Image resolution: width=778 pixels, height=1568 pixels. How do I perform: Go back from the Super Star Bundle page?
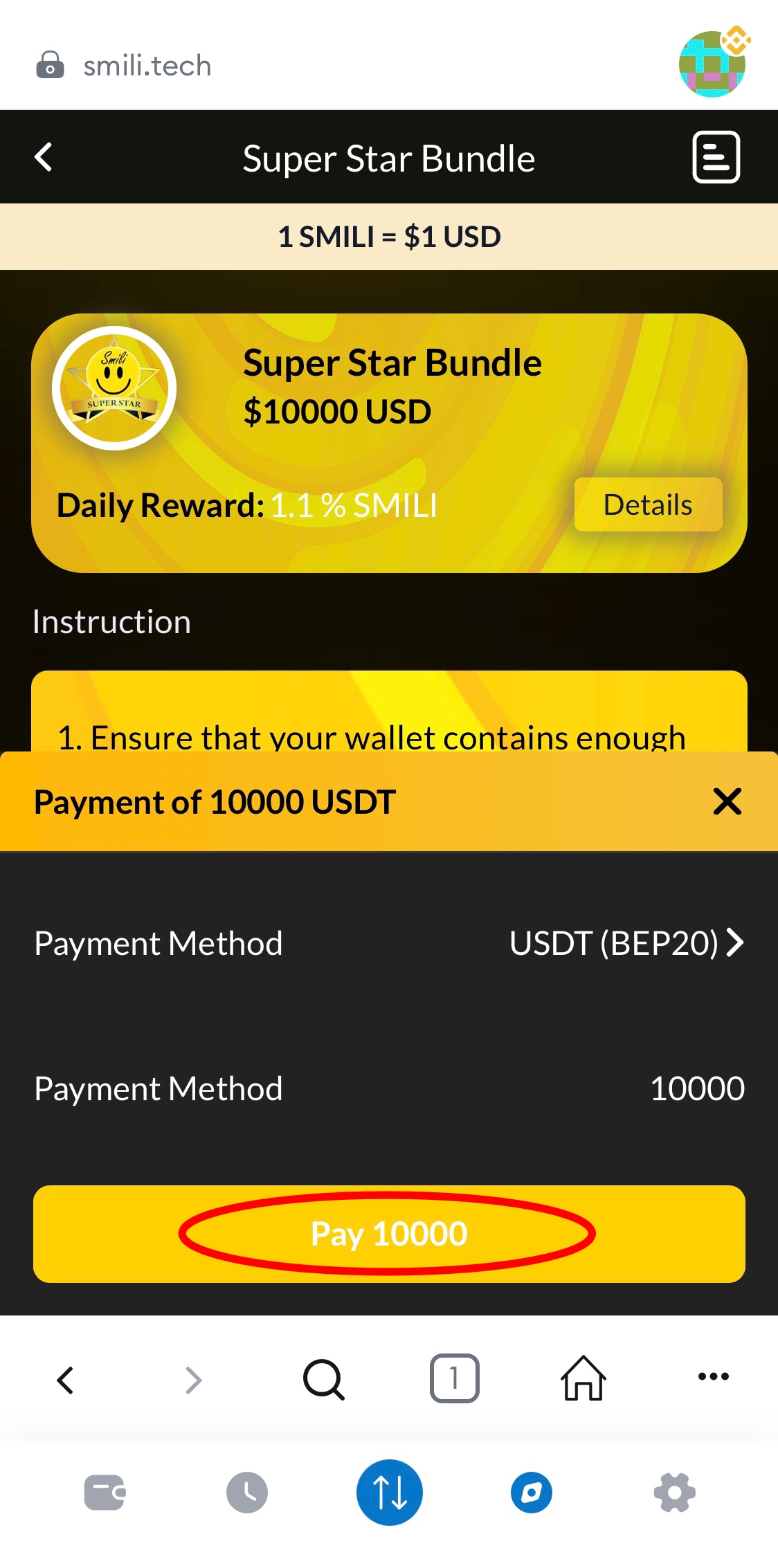pyautogui.click(x=44, y=157)
